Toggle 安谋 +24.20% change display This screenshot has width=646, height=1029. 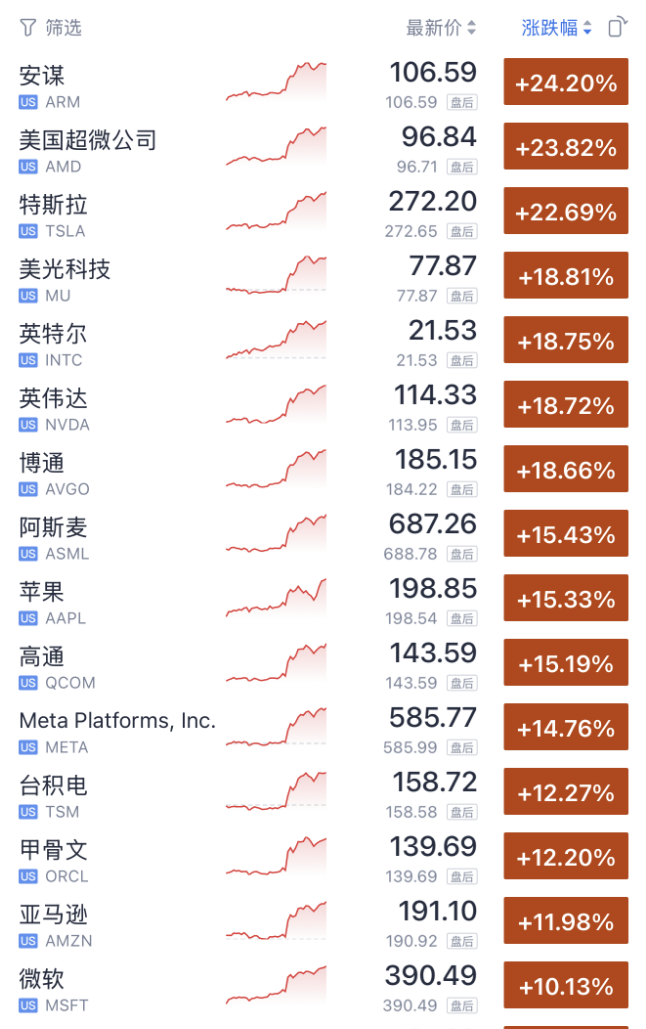click(566, 84)
